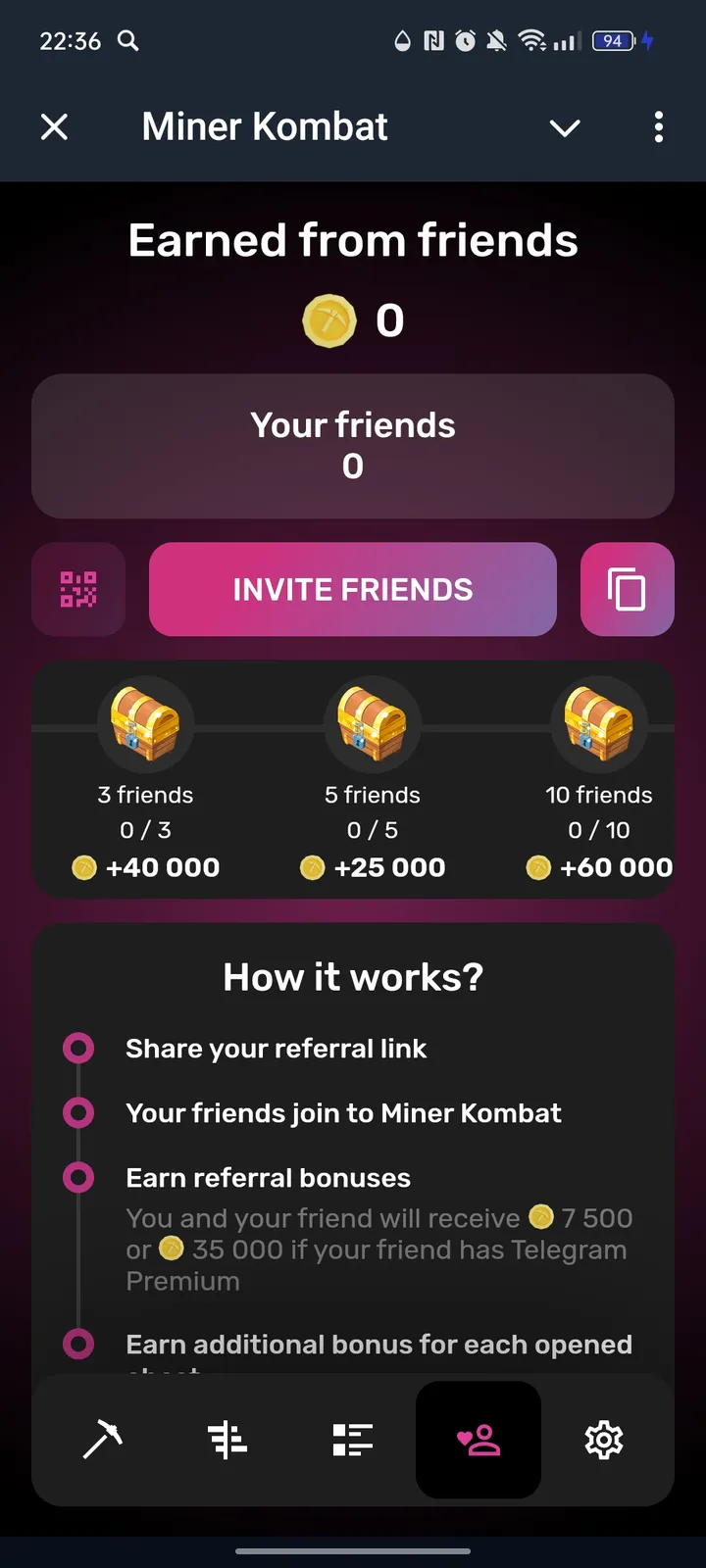Select the pickaxe mining tab
Image resolution: width=706 pixels, height=1568 pixels.
click(101, 1439)
